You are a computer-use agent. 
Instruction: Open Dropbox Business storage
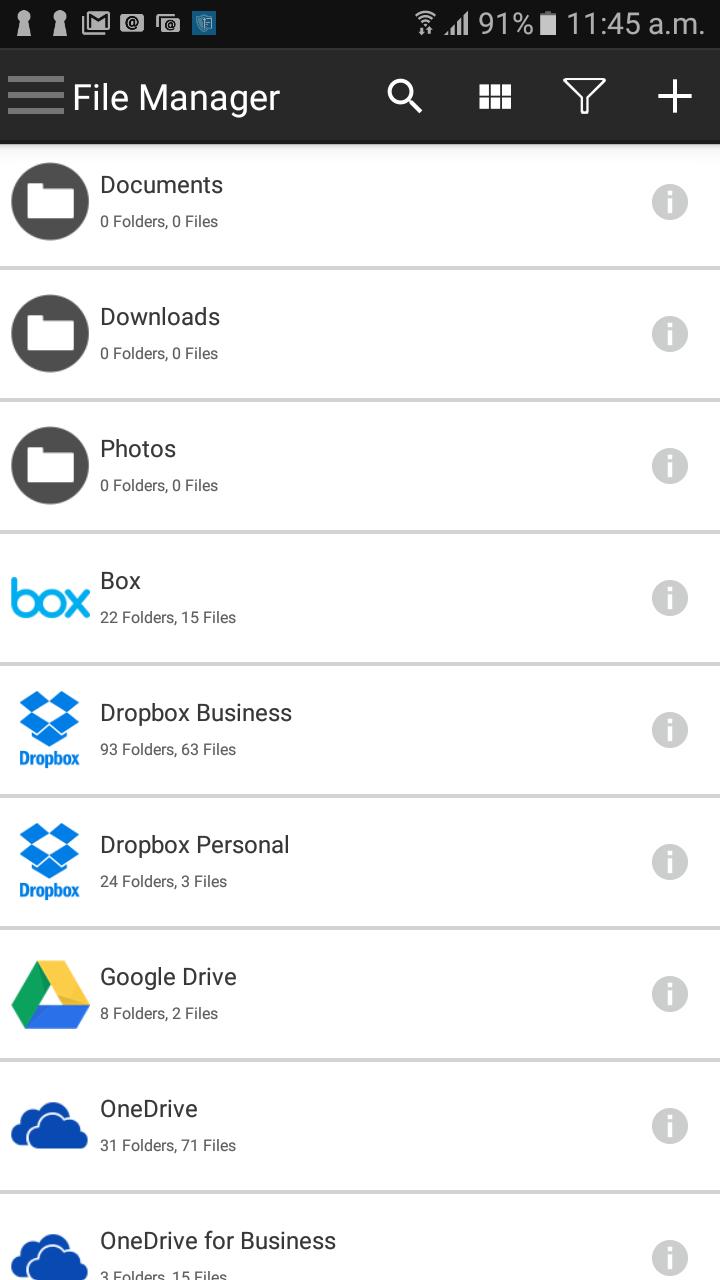point(300,730)
